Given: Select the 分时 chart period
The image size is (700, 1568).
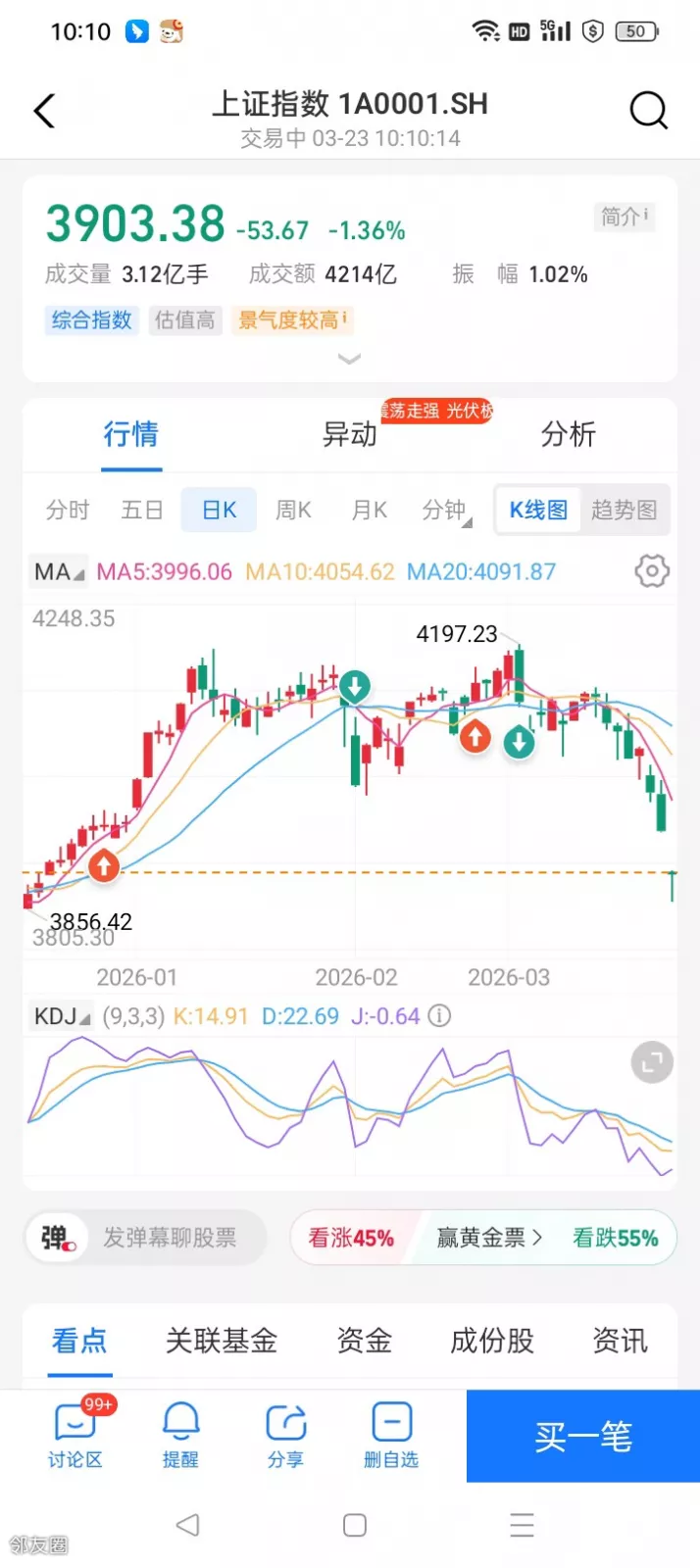Looking at the screenshot, I should coord(68,511).
